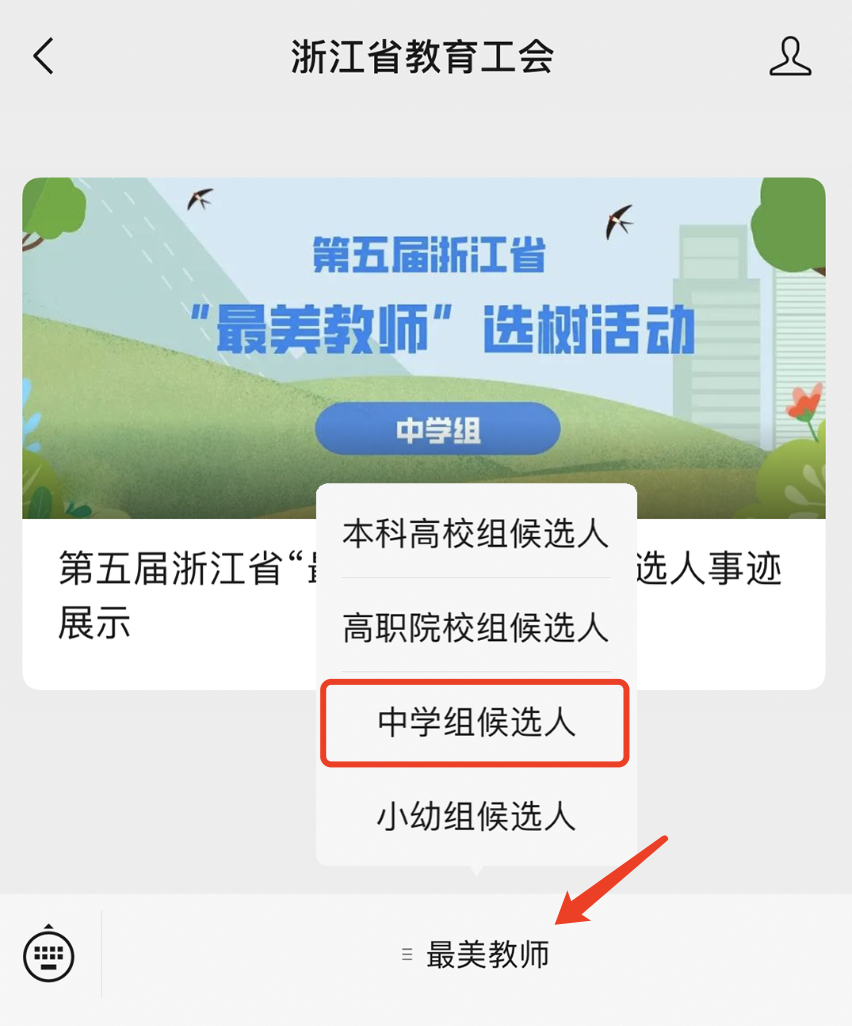This screenshot has width=852, height=1026.
Task: Switch to keyboard input mode
Action: pyautogui.click(x=49, y=954)
